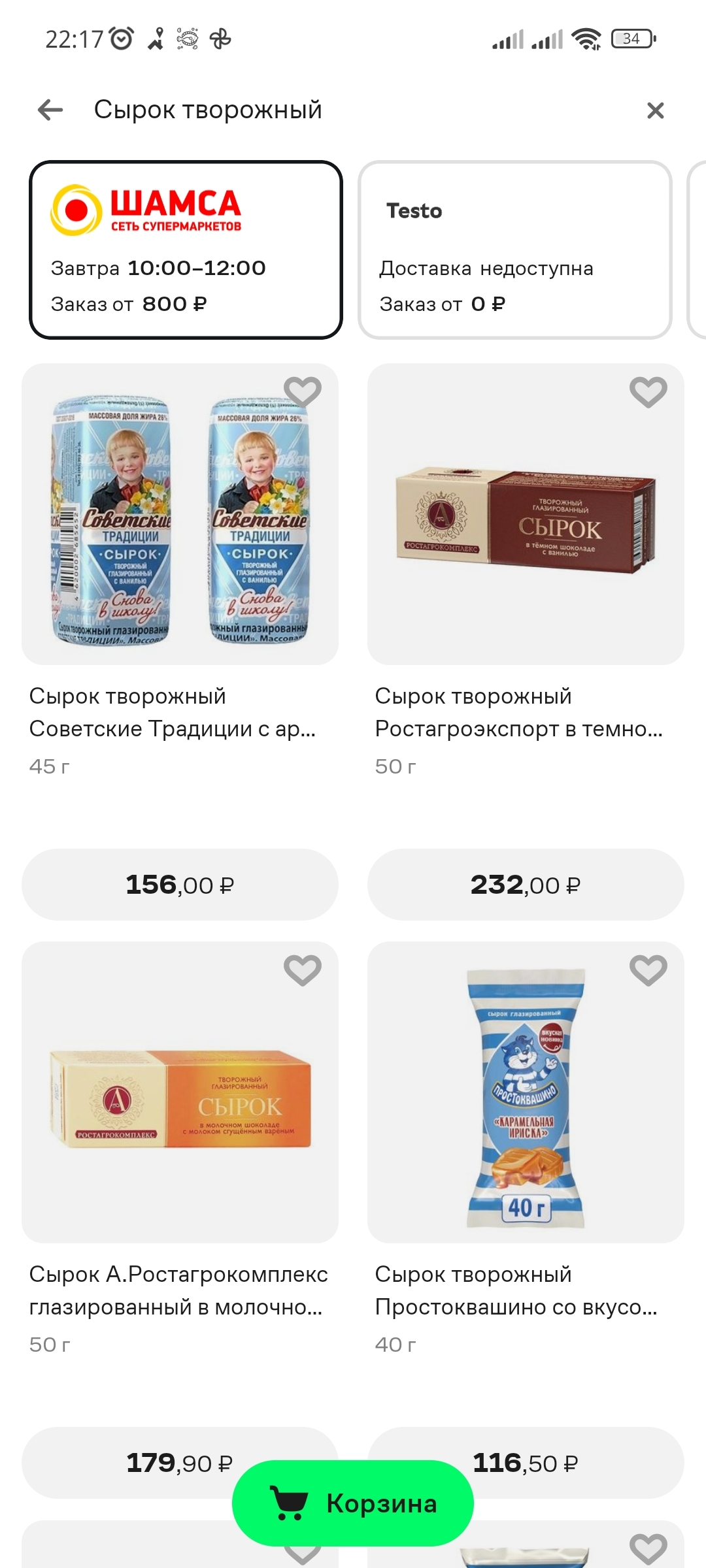This screenshot has height=1568, width=706.
Task: Add the 232,00 ₽ сырок to cart
Action: pos(526,885)
